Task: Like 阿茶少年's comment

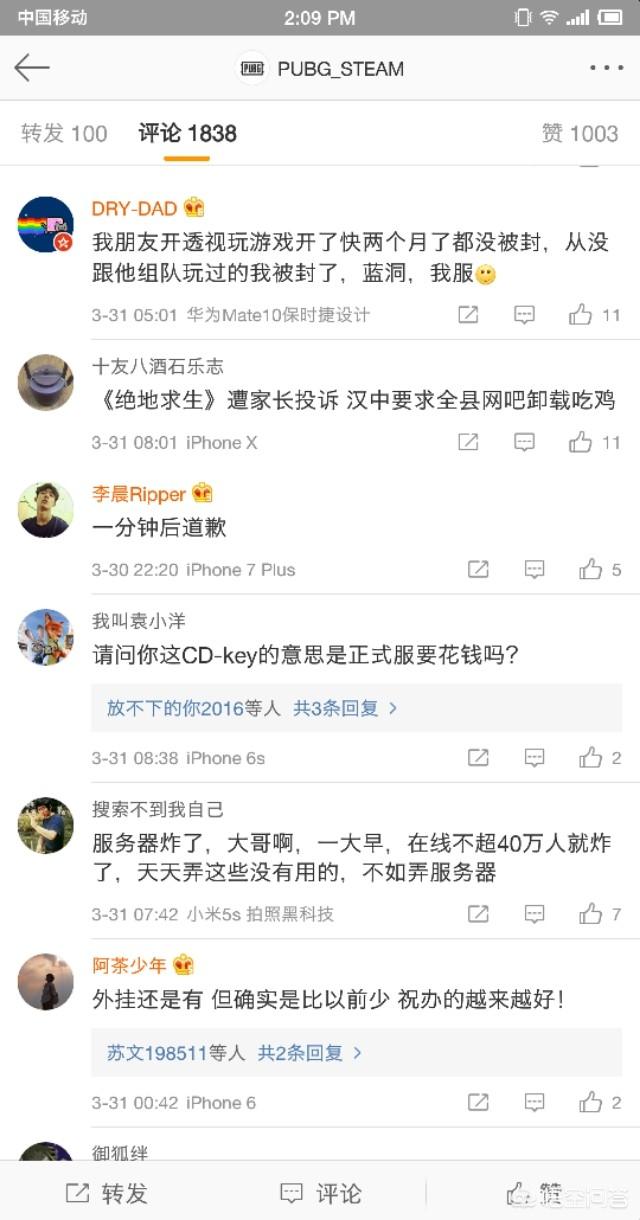Action: click(591, 1102)
